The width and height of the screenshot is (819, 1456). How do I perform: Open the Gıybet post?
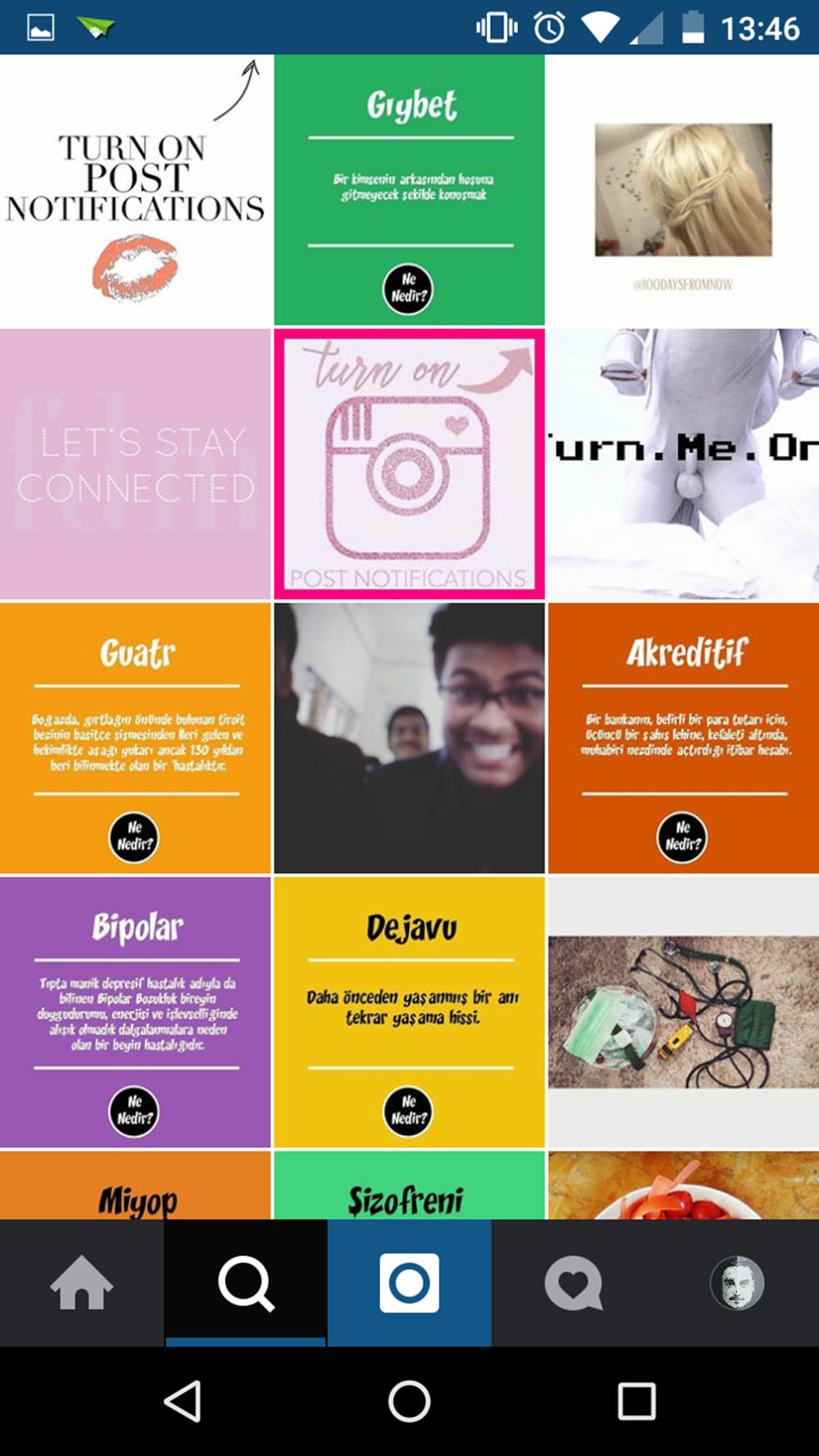(x=409, y=190)
